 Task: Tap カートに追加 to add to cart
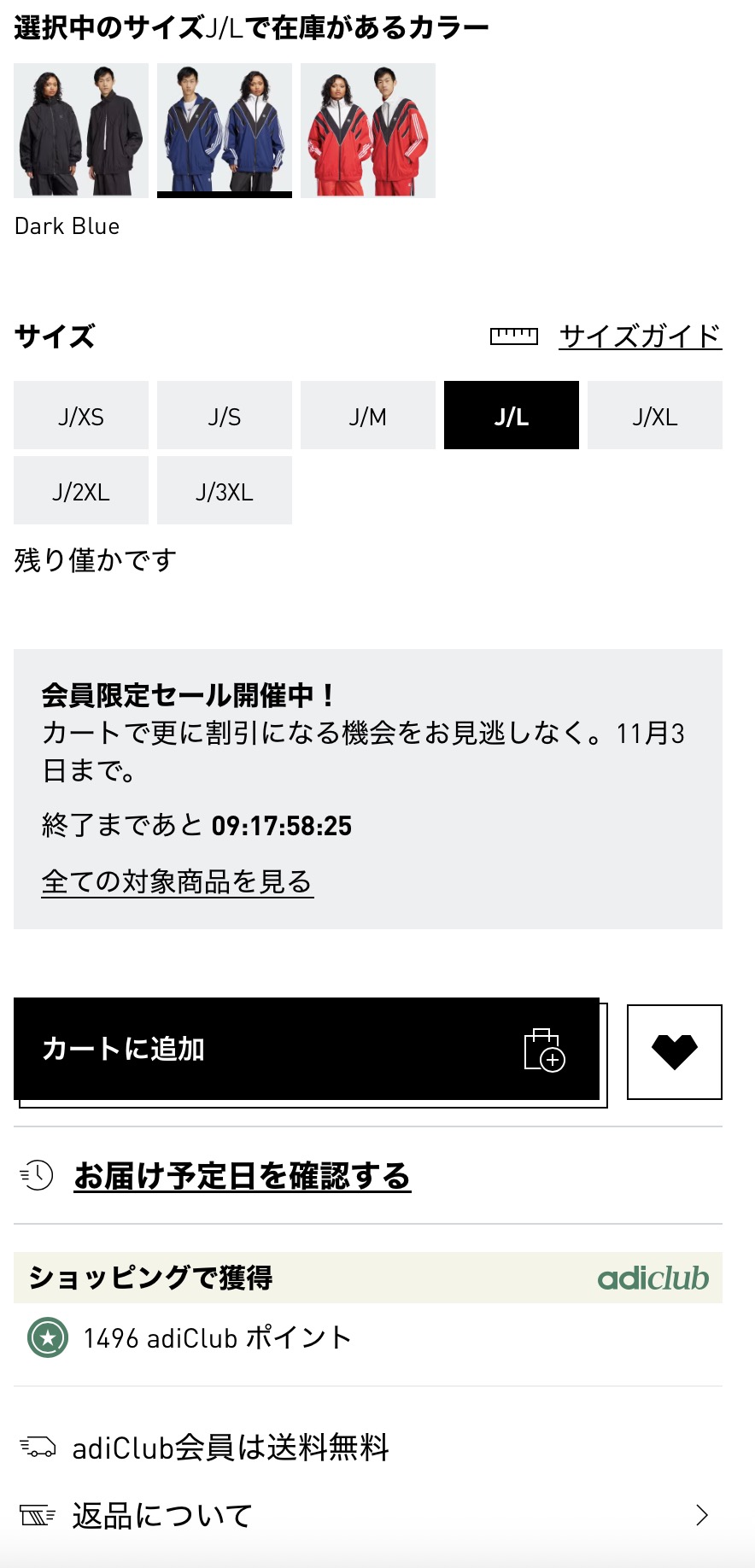pos(307,1050)
